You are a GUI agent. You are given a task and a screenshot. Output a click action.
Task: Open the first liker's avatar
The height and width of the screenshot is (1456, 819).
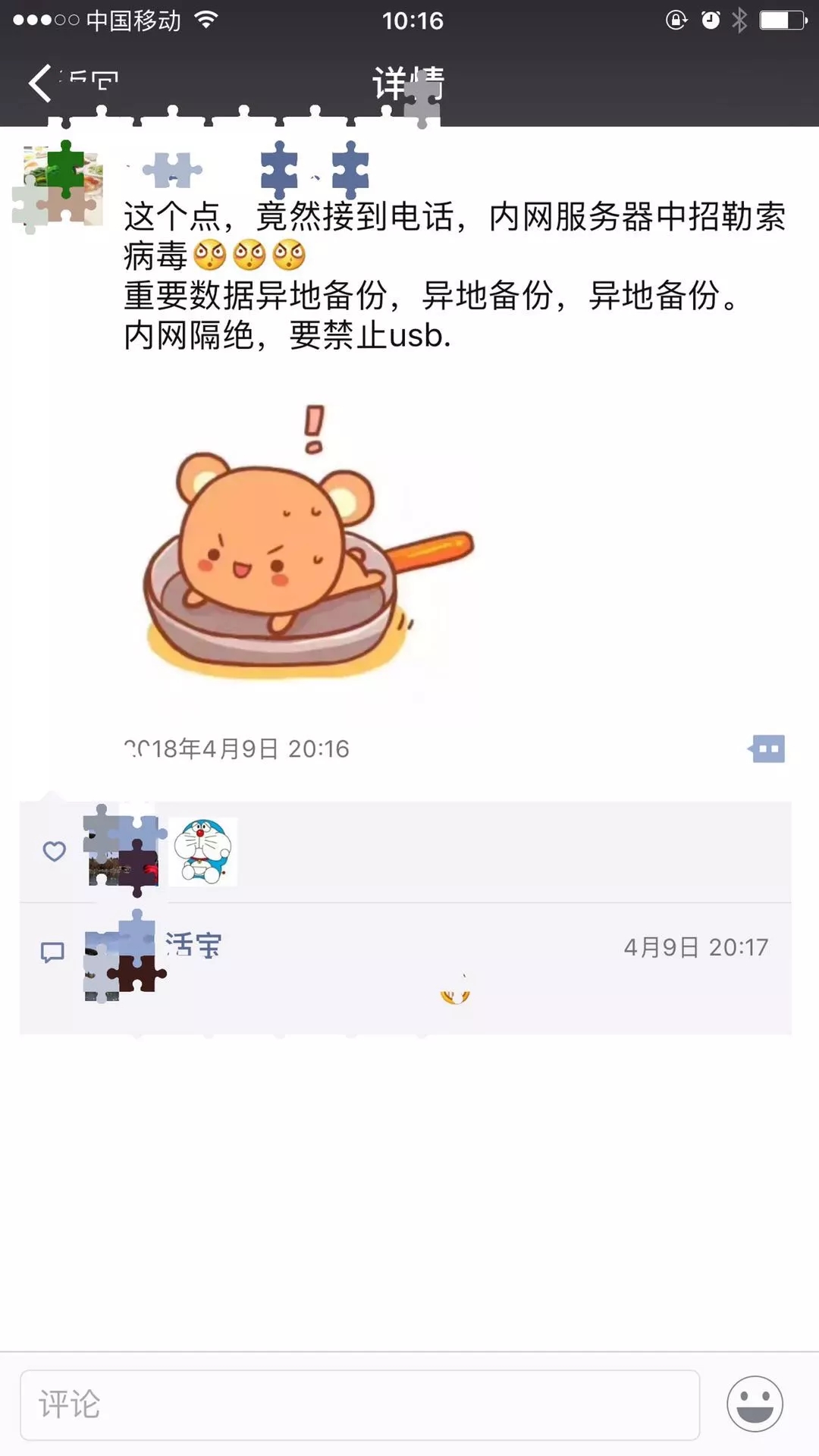124,852
